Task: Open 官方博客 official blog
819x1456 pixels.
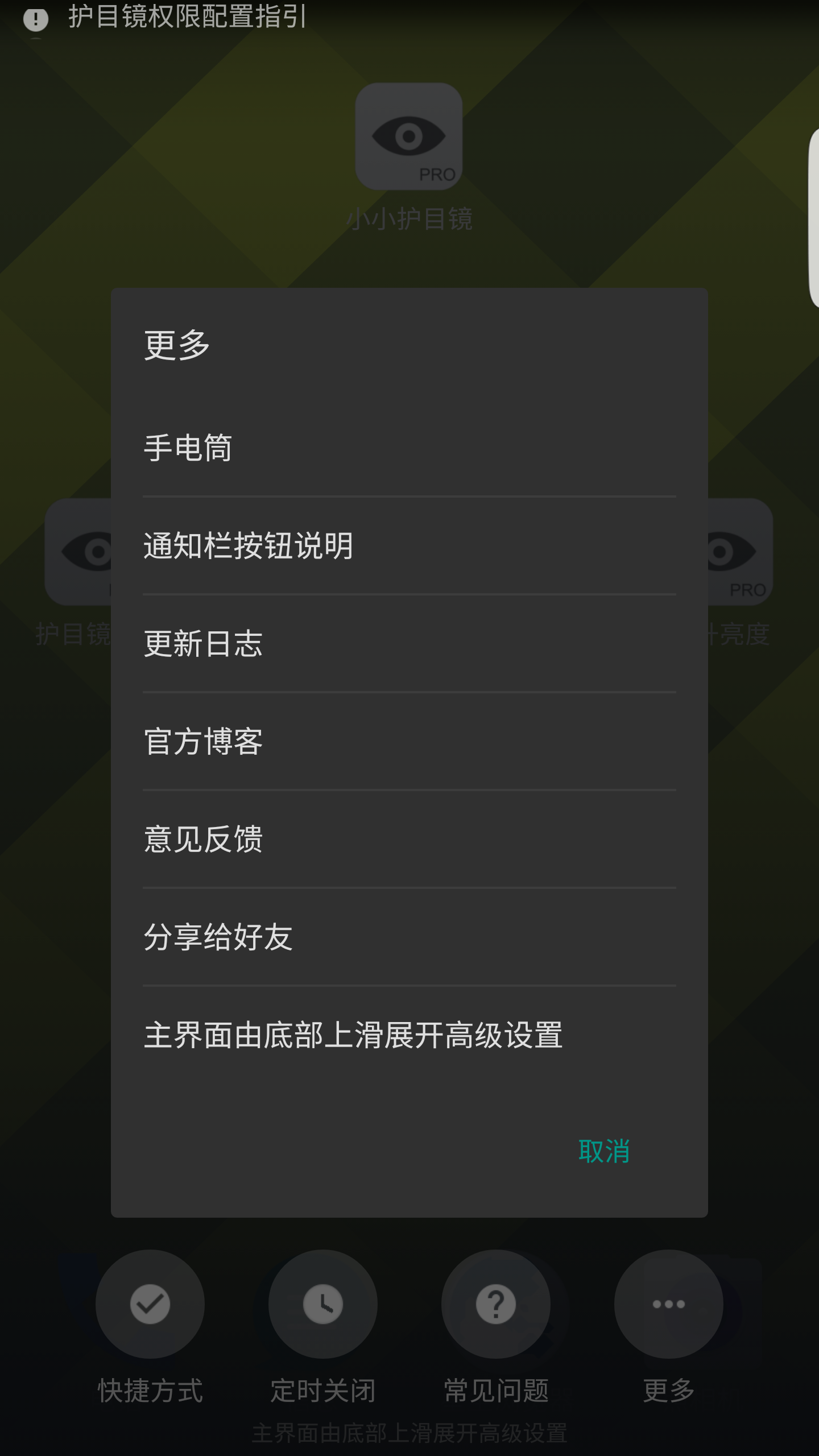Action: click(x=409, y=742)
